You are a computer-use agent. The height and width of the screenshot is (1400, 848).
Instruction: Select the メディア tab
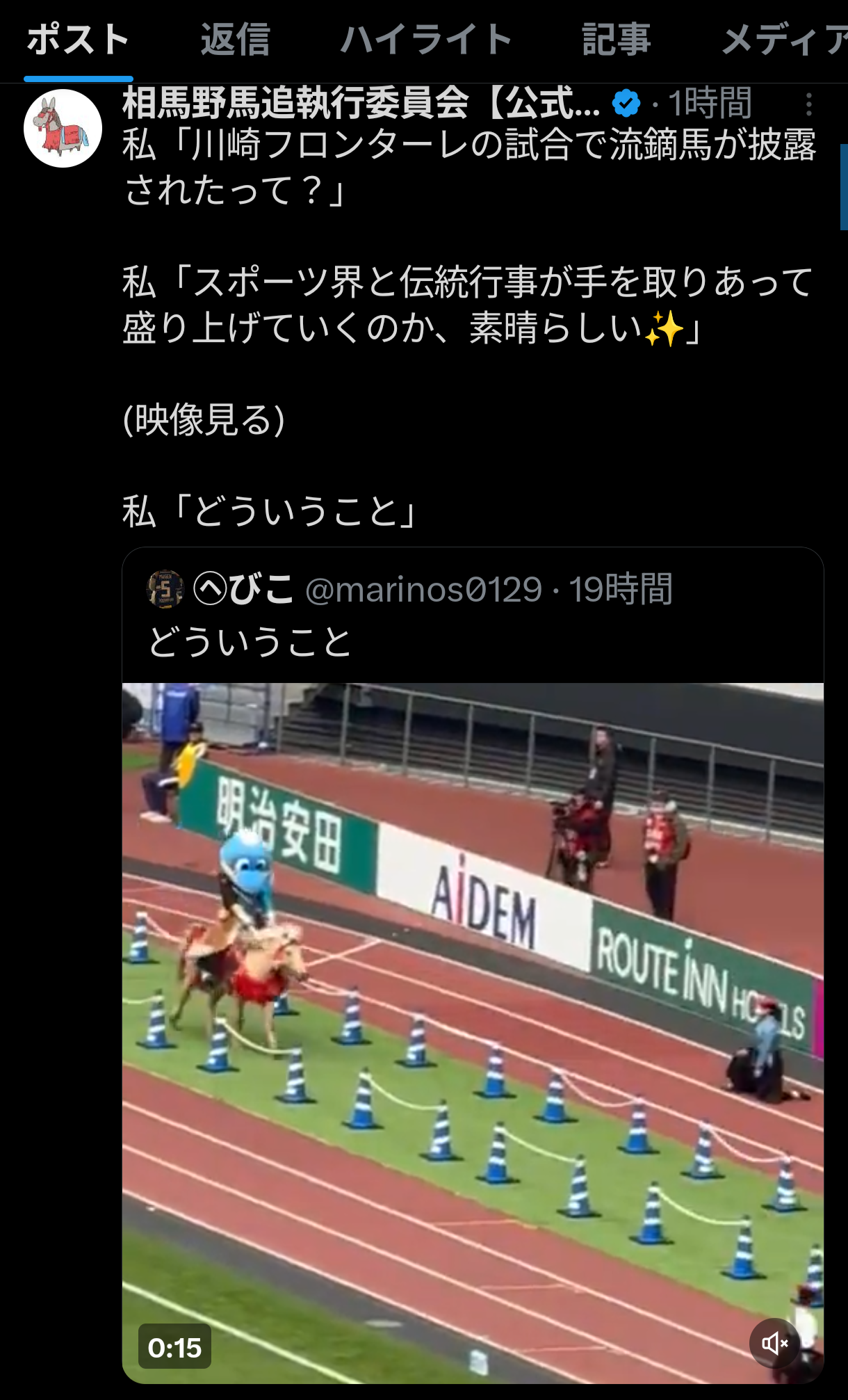(x=784, y=39)
